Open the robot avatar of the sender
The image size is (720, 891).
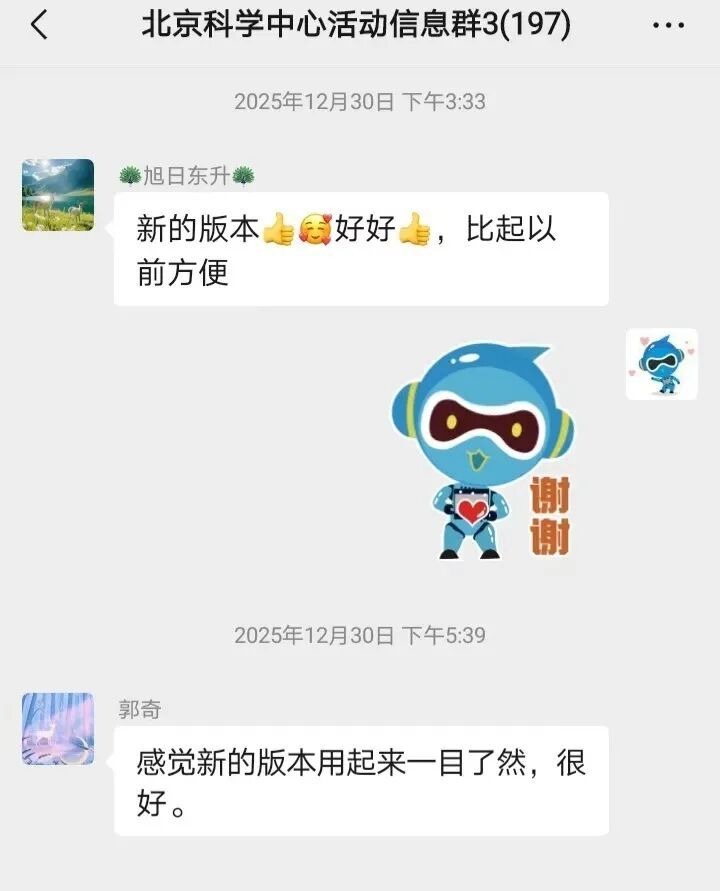(661, 364)
